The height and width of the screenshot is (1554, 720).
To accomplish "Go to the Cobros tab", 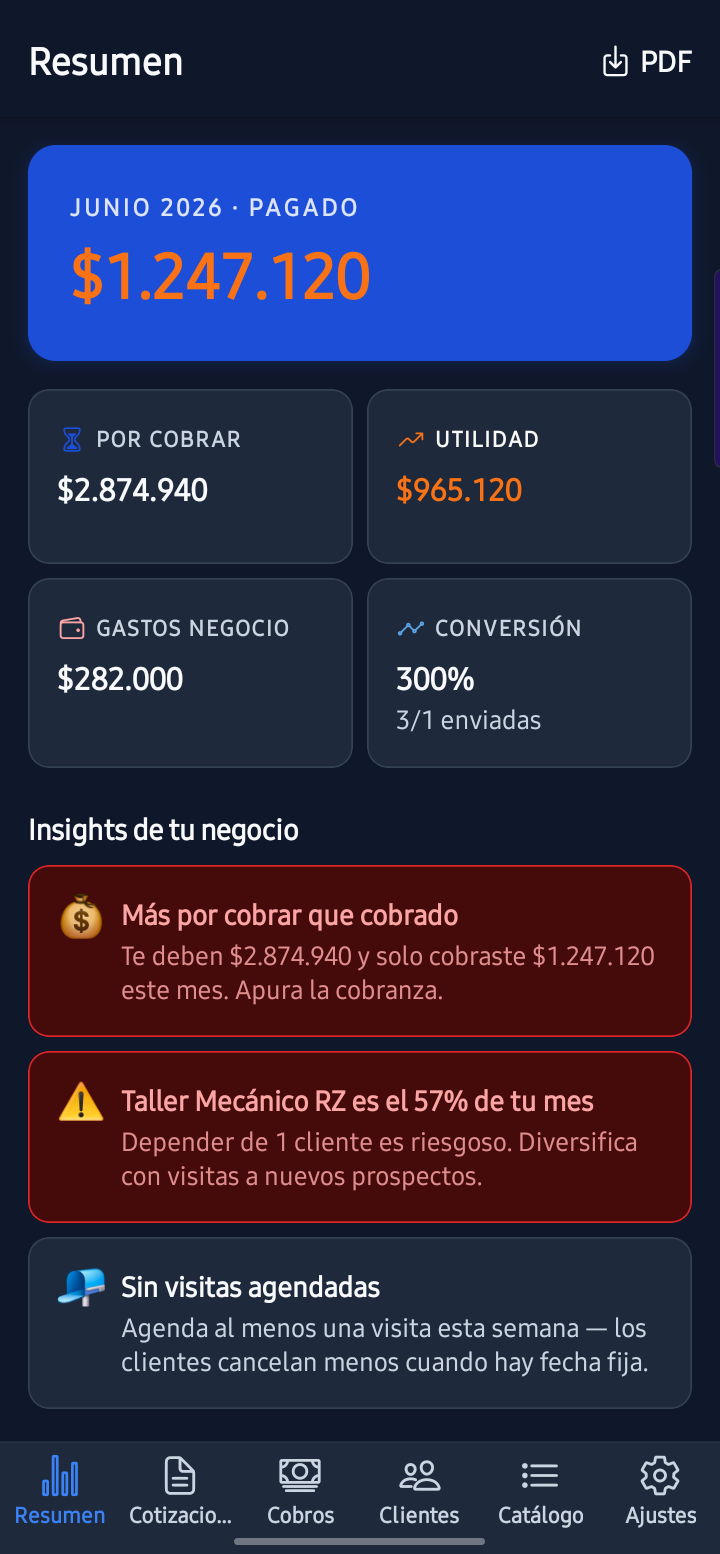I will click(300, 1491).
